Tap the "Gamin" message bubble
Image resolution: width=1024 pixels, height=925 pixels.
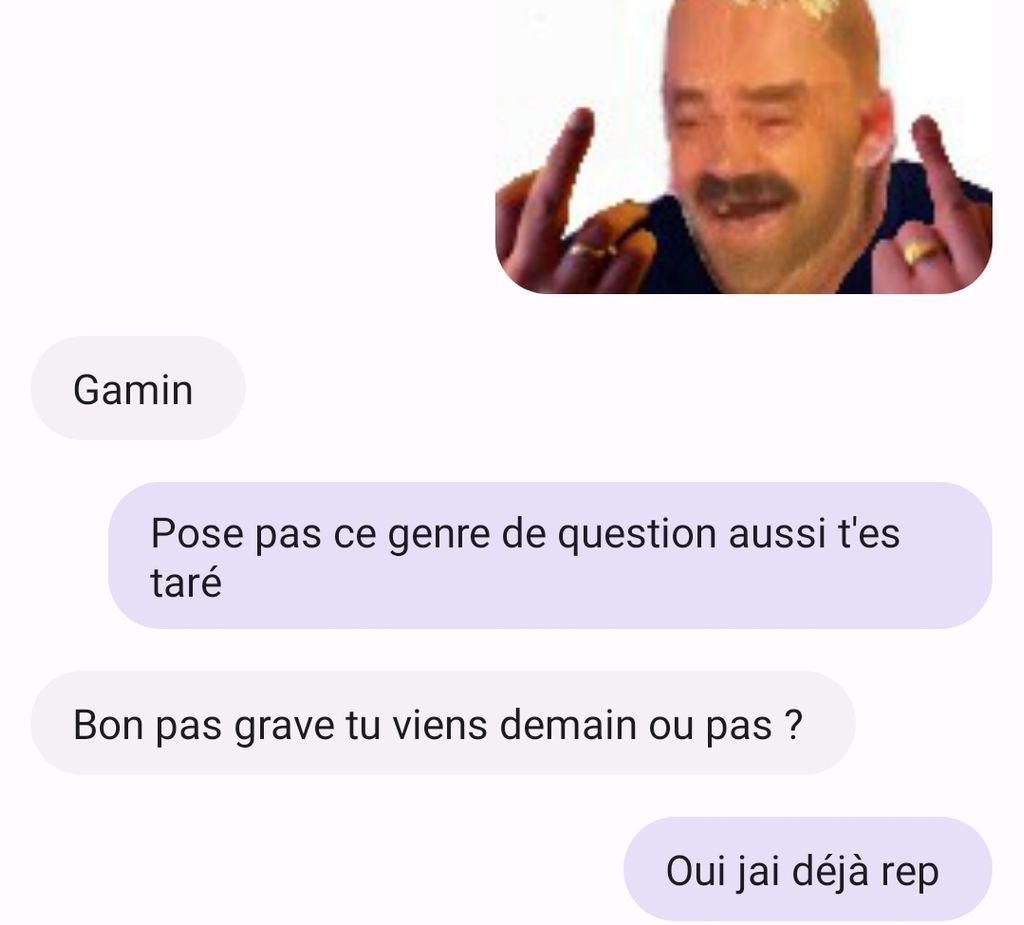coord(138,388)
